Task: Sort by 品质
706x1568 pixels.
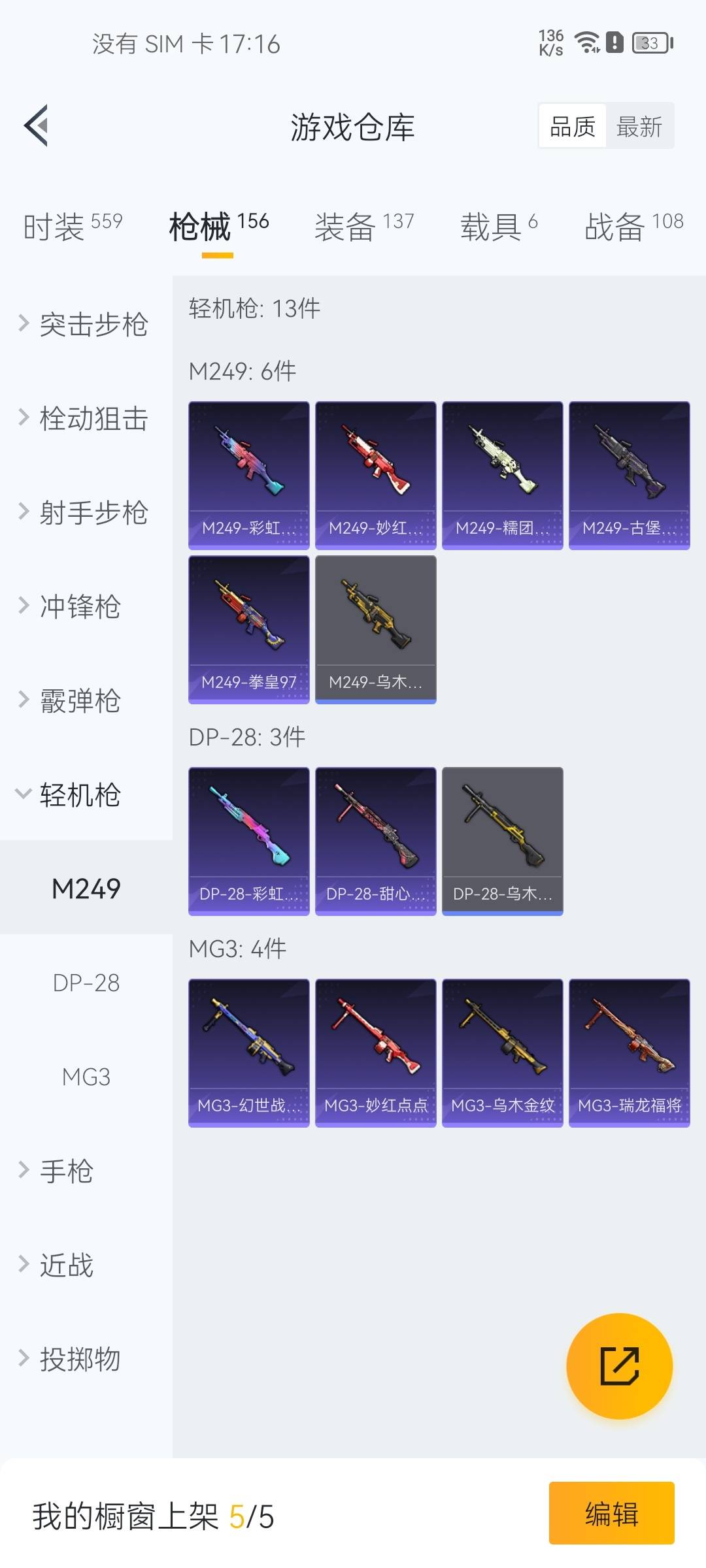Action: 573,126
